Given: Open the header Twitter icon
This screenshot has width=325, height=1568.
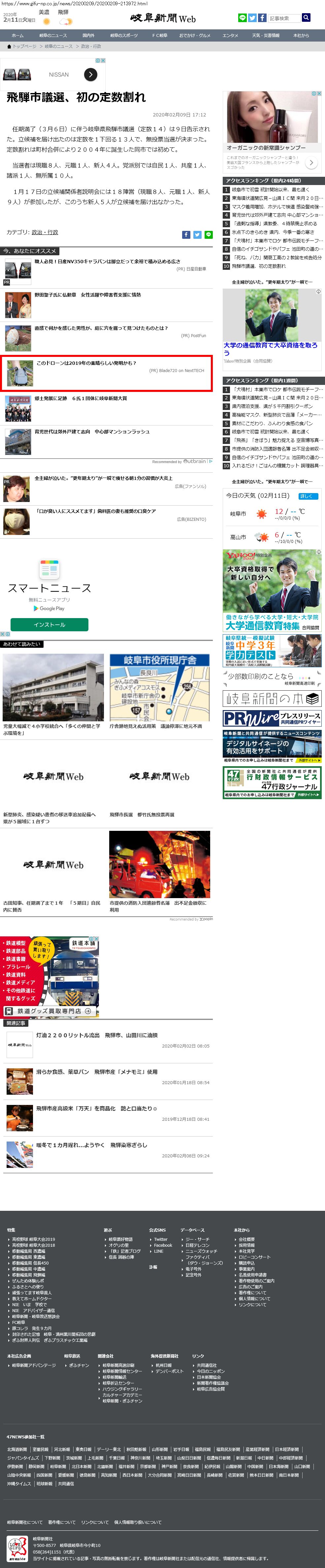Looking at the screenshot, I should coord(252,18).
